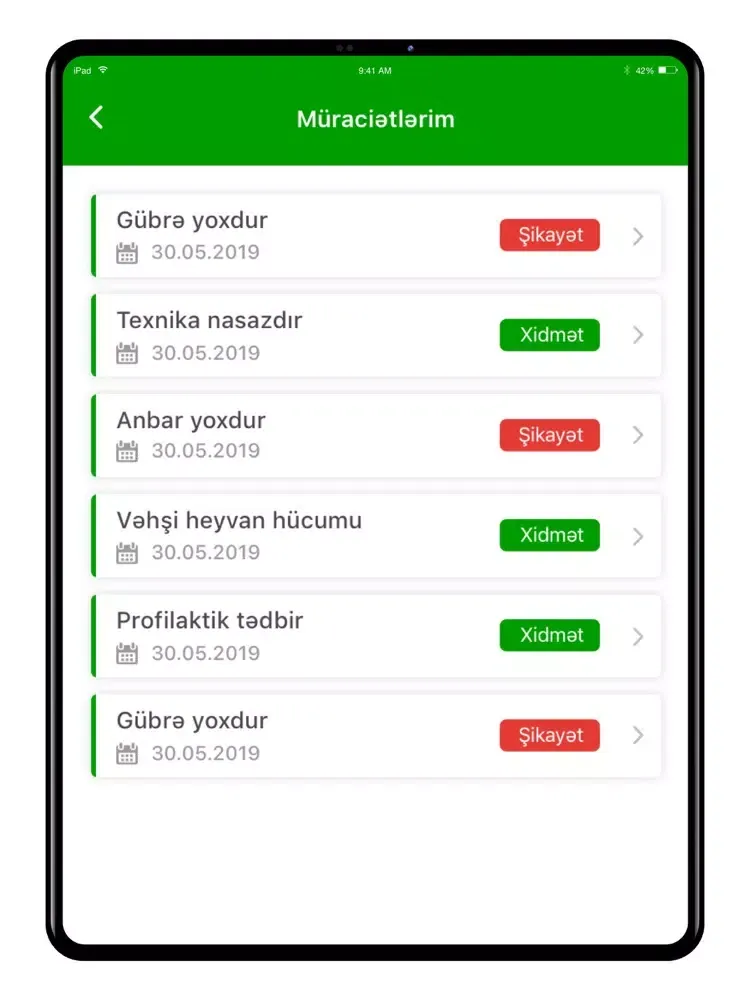Select the Profilaktik tədbir row

[375, 636]
